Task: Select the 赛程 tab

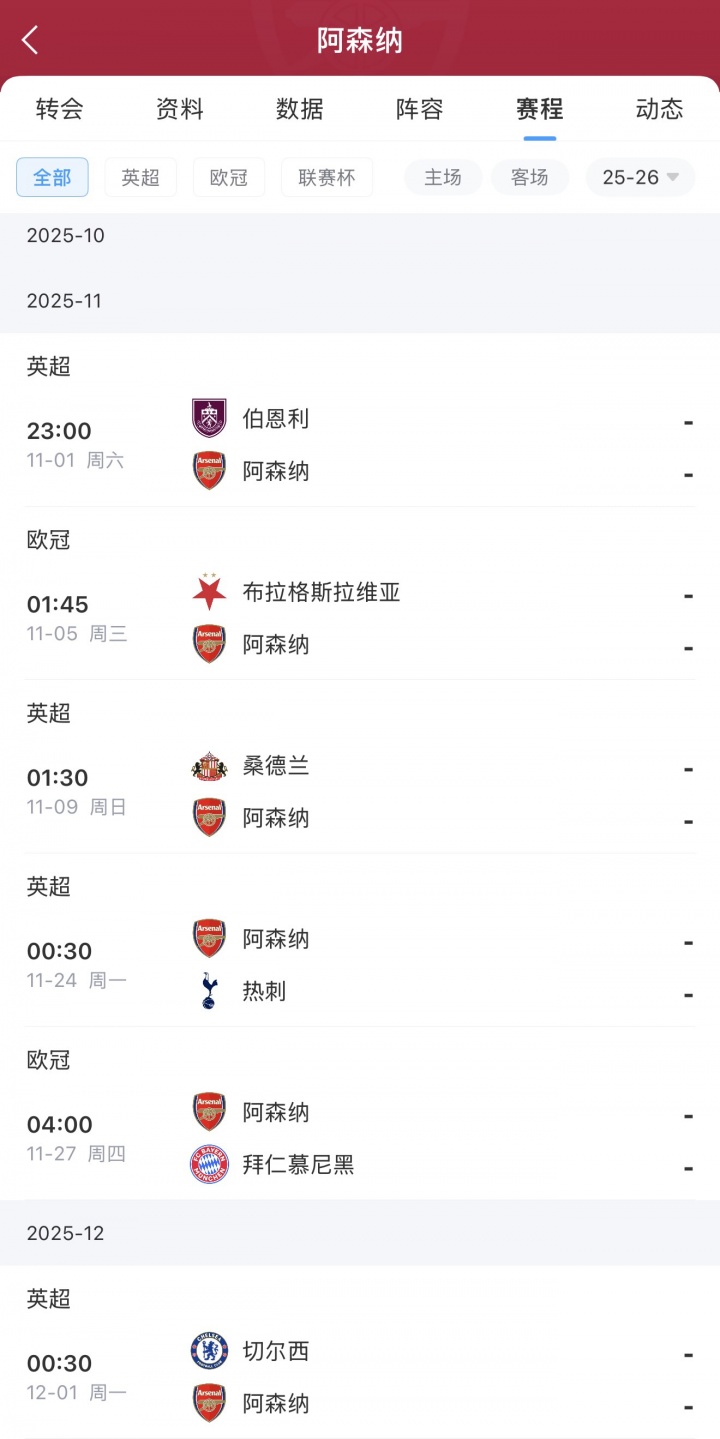Action: coord(540,108)
